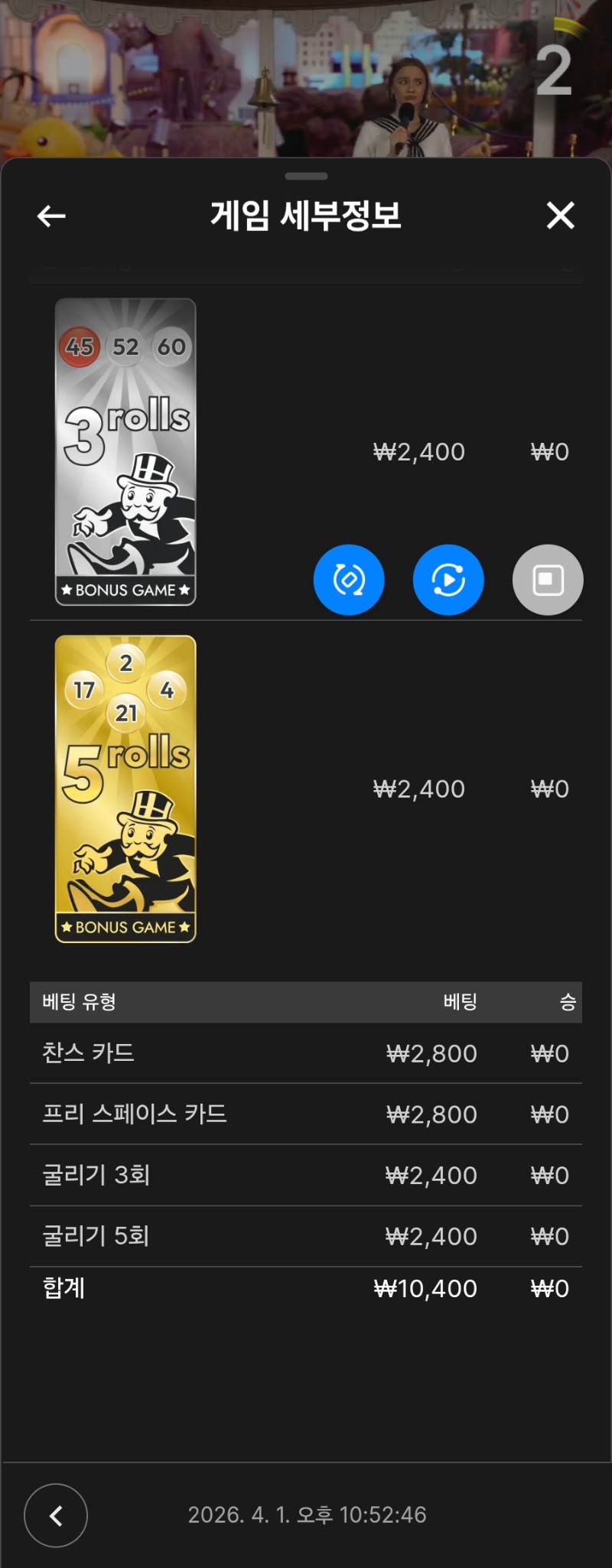Tap the round back chevron at the bottom
Screen dimensions: 612x1568
56,1515
